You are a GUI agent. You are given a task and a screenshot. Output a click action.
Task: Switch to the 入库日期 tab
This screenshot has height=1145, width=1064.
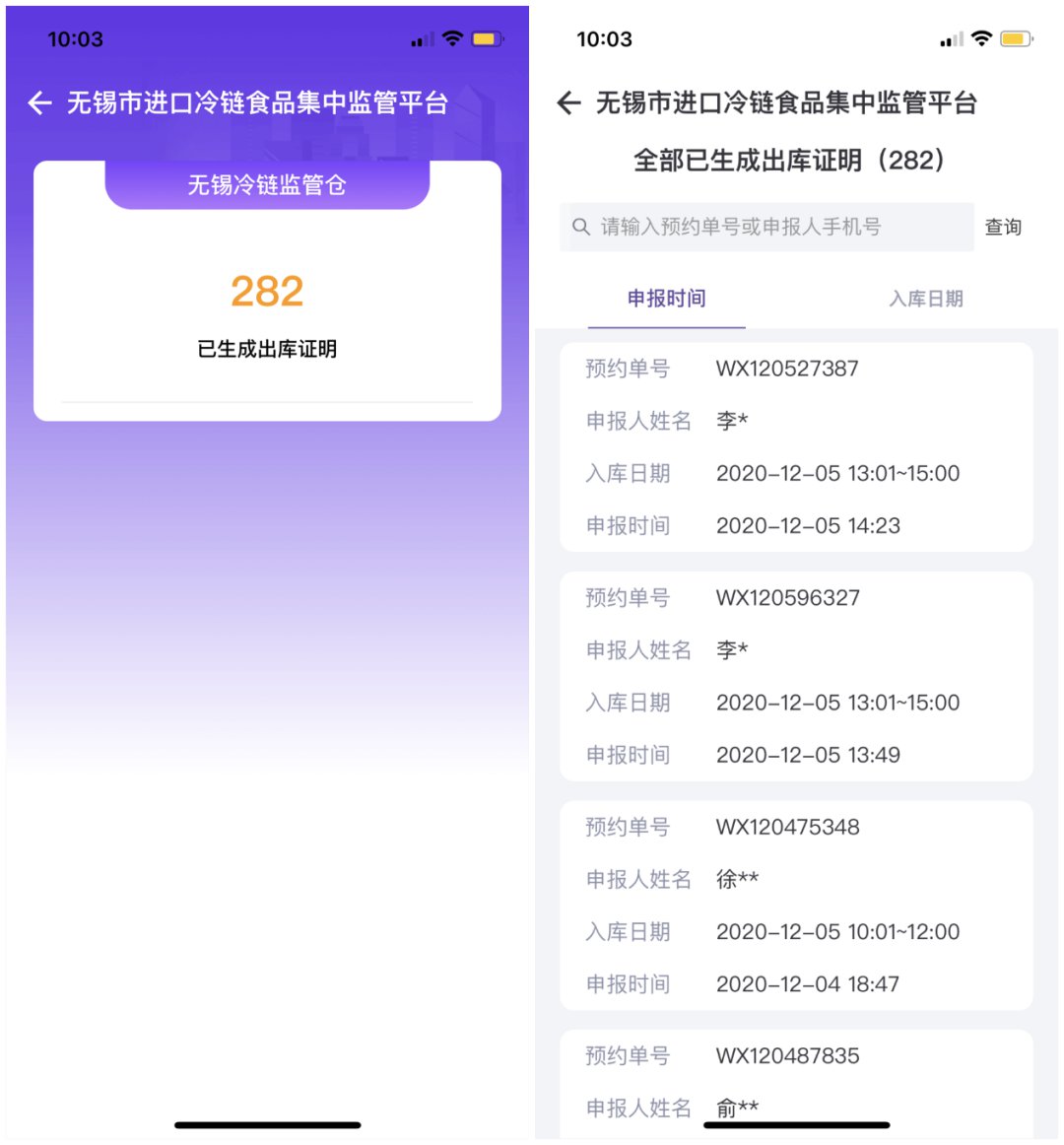pos(925,299)
